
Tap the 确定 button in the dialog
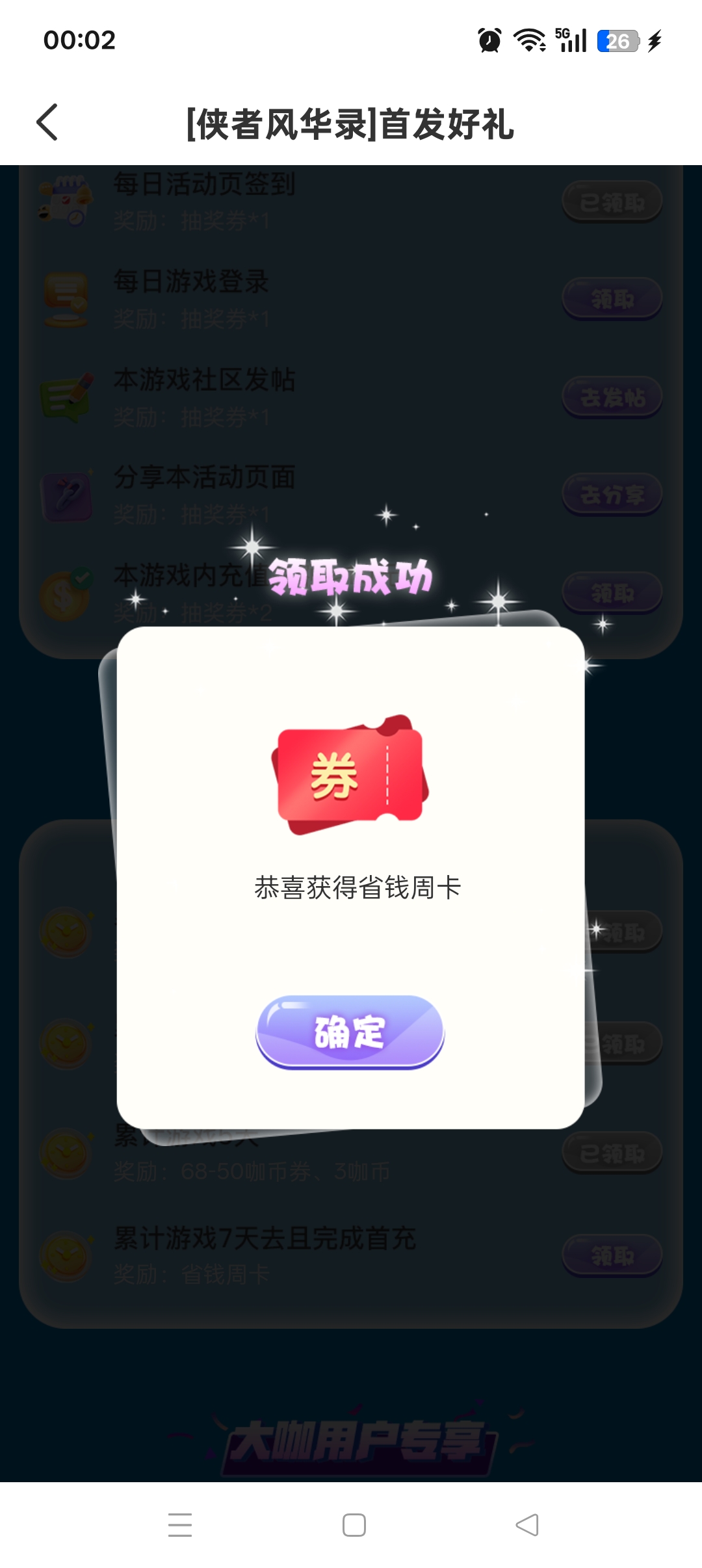(x=350, y=1032)
